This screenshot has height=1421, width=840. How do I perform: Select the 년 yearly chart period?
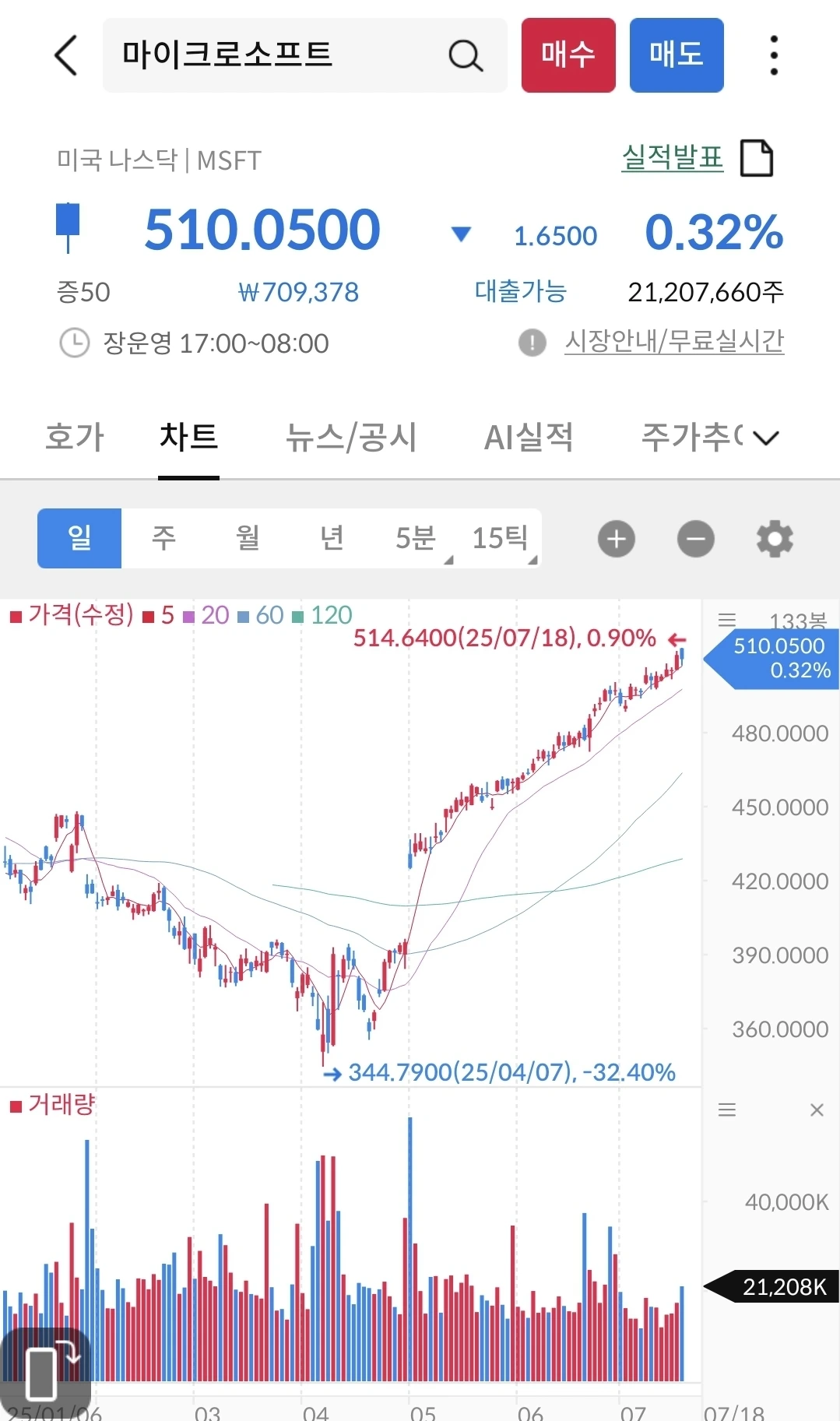332,538
